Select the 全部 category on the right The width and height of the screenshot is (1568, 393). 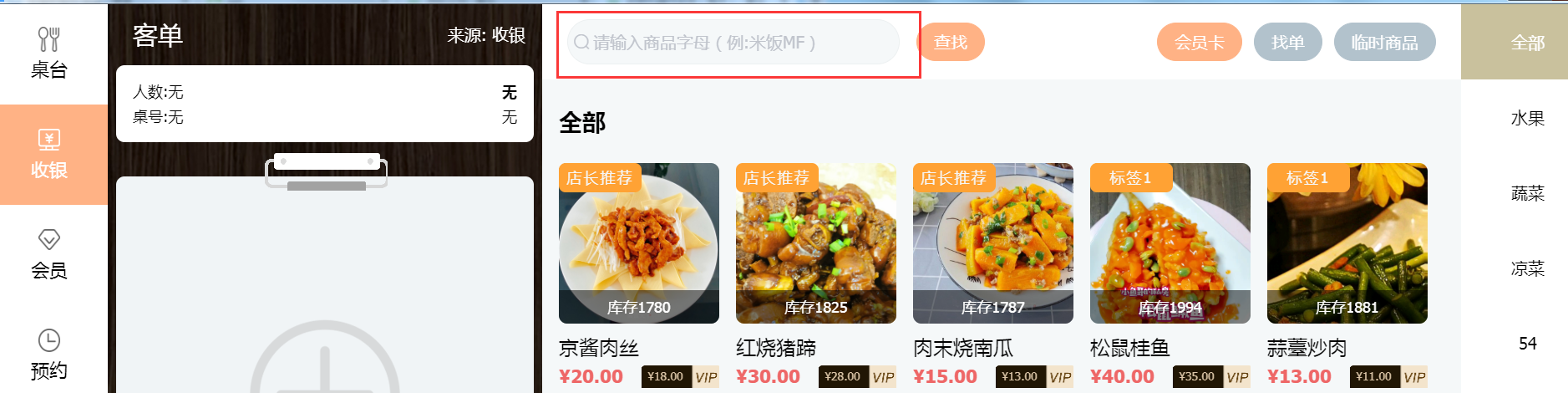[1526, 43]
